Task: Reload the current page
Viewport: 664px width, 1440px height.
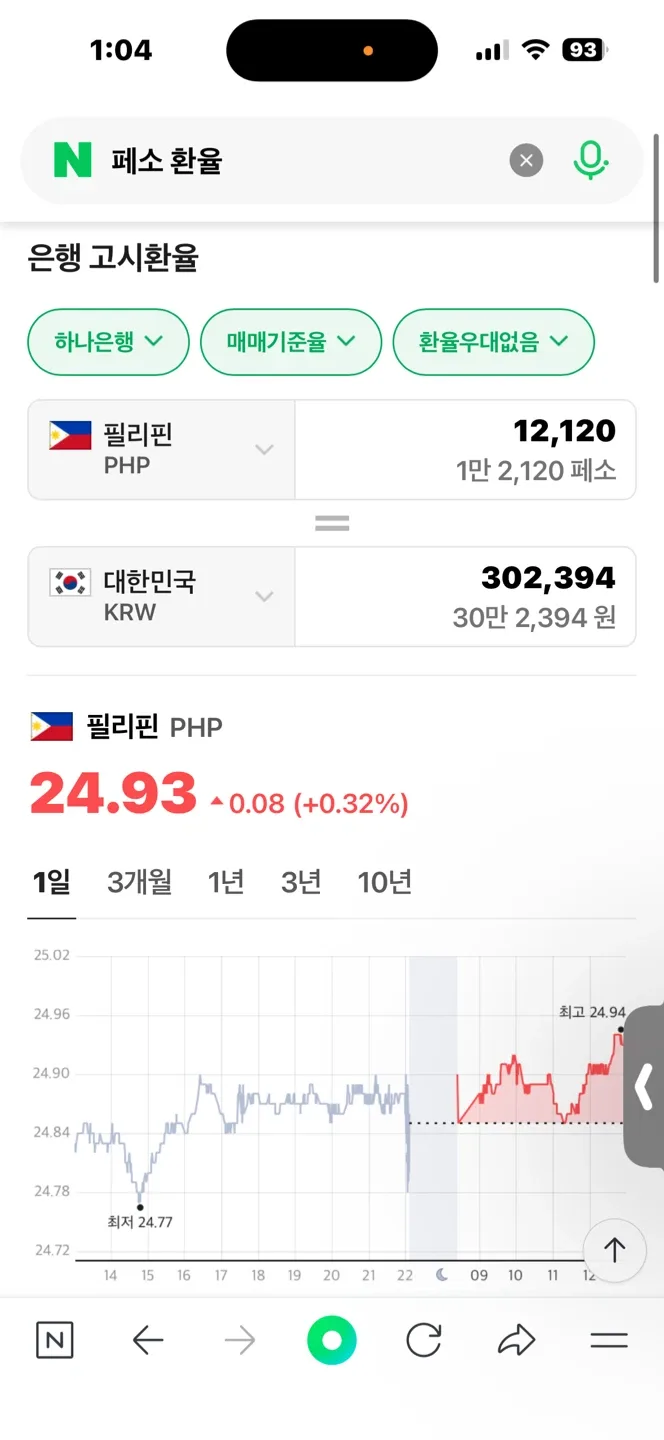Action: [424, 1341]
